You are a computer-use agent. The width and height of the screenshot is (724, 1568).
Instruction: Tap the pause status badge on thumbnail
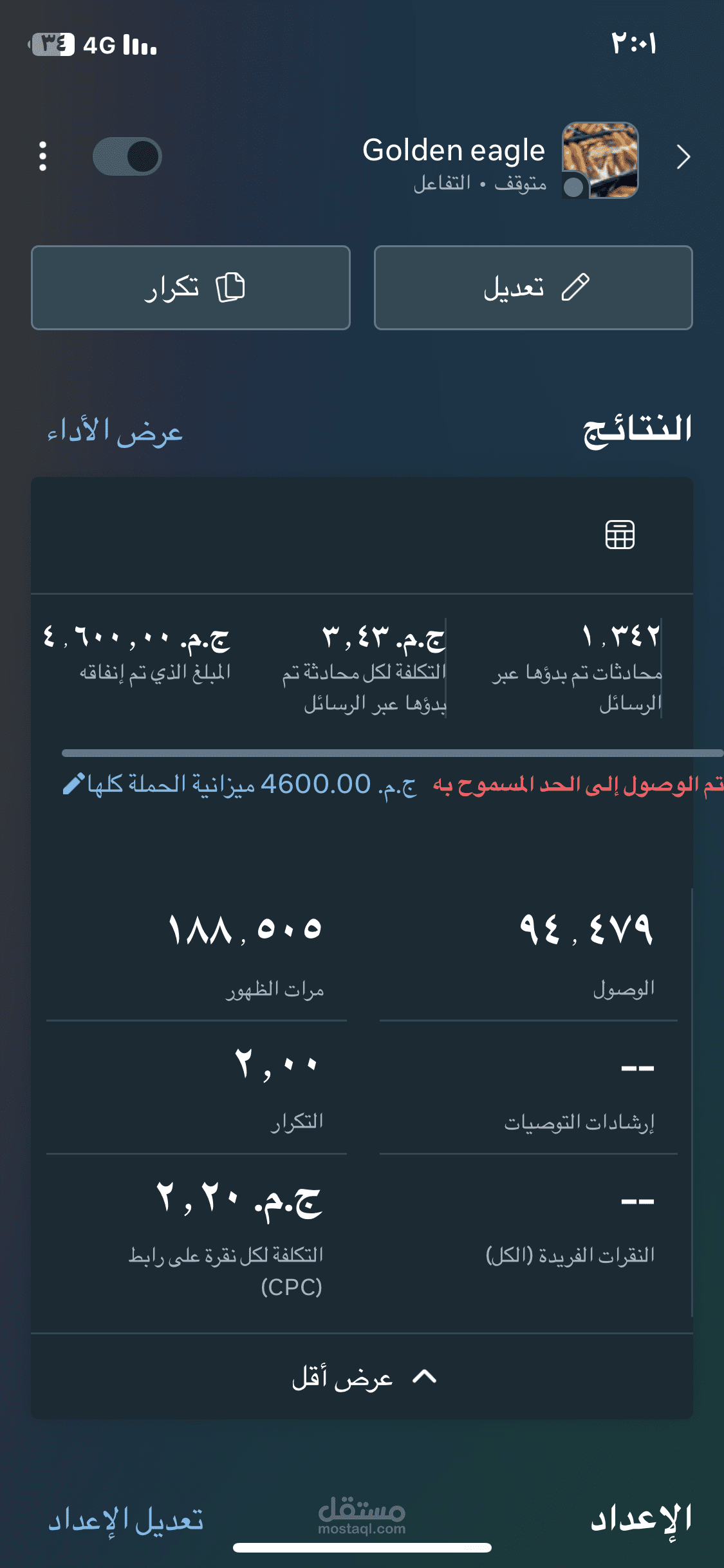tap(573, 187)
